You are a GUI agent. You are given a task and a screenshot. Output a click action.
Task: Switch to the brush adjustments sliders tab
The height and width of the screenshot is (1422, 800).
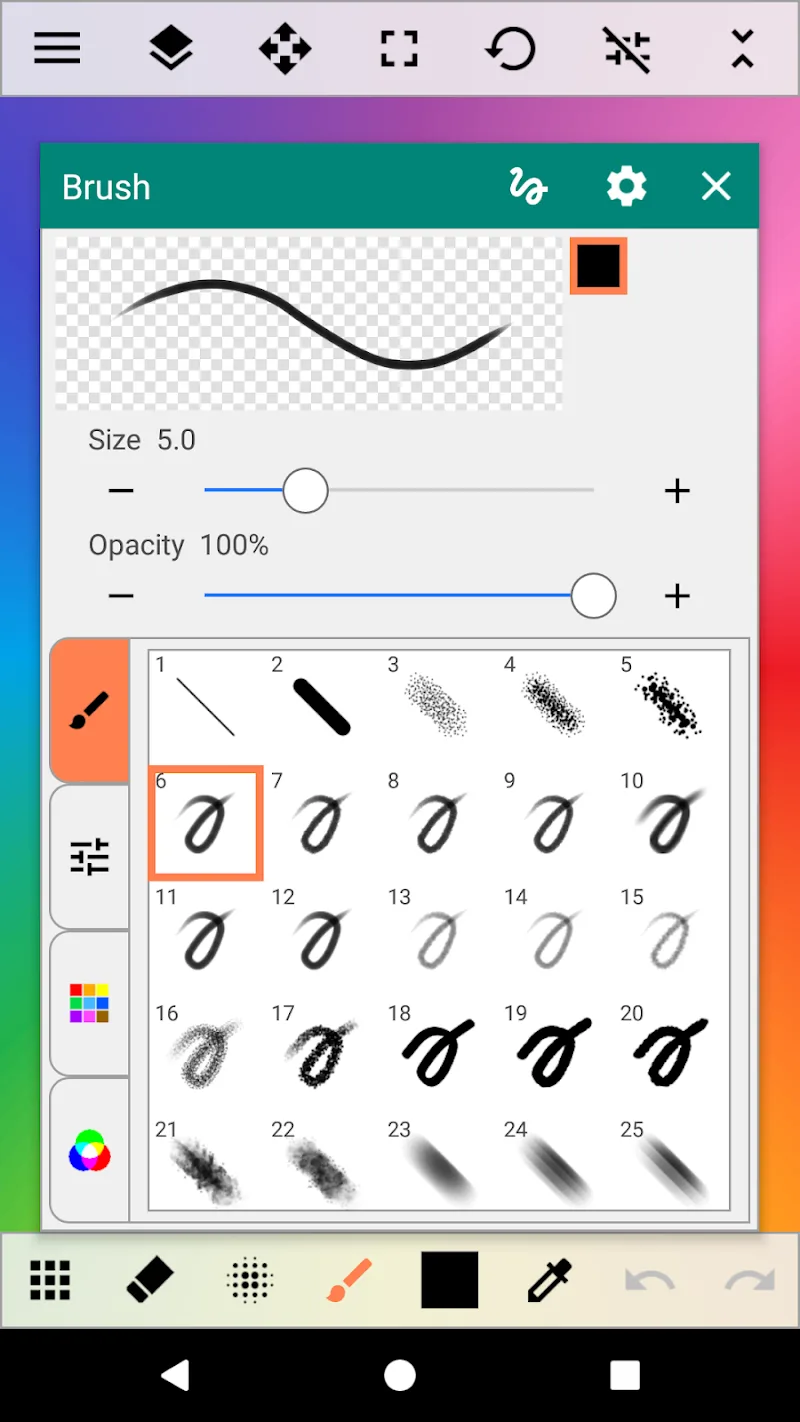coord(89,857)
